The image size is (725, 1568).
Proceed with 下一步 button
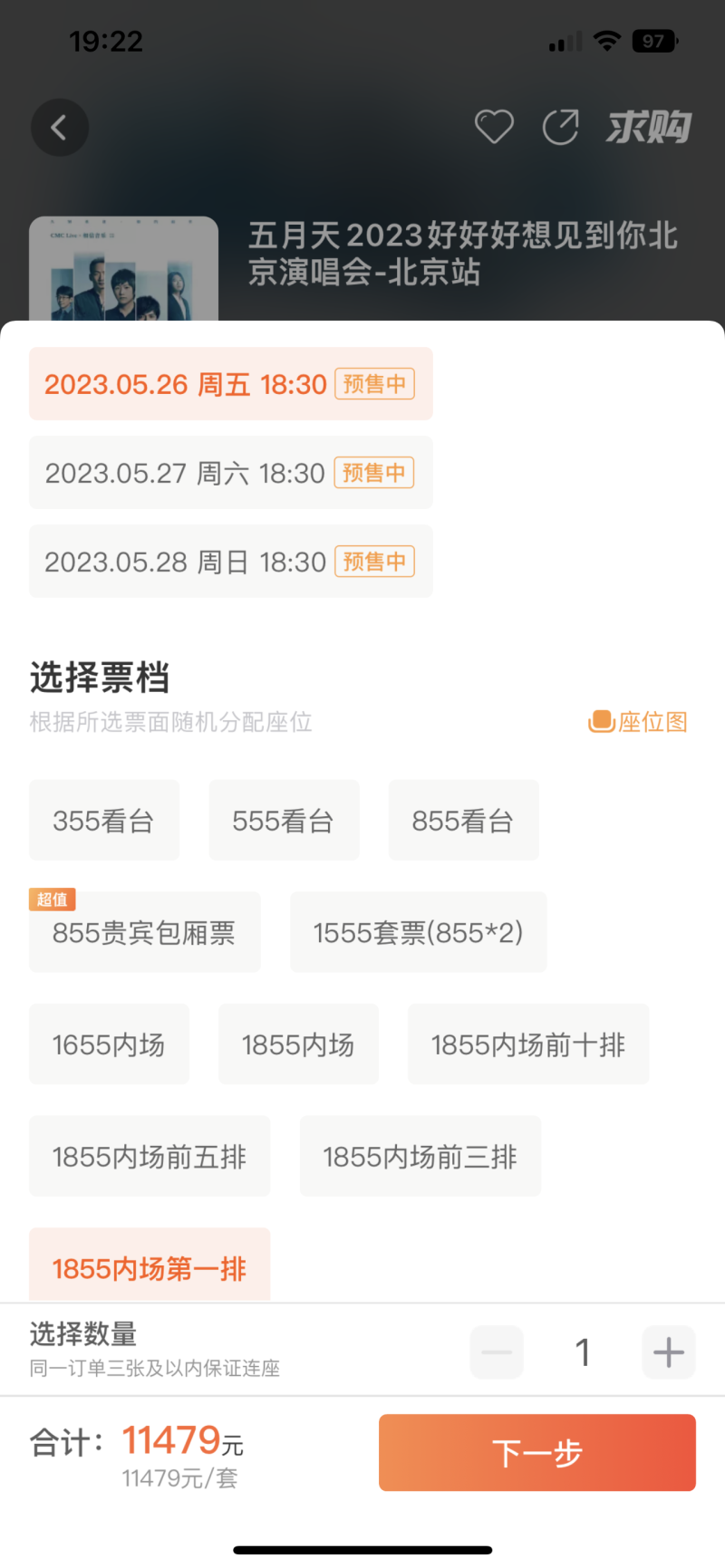[x=536, y=1453]
